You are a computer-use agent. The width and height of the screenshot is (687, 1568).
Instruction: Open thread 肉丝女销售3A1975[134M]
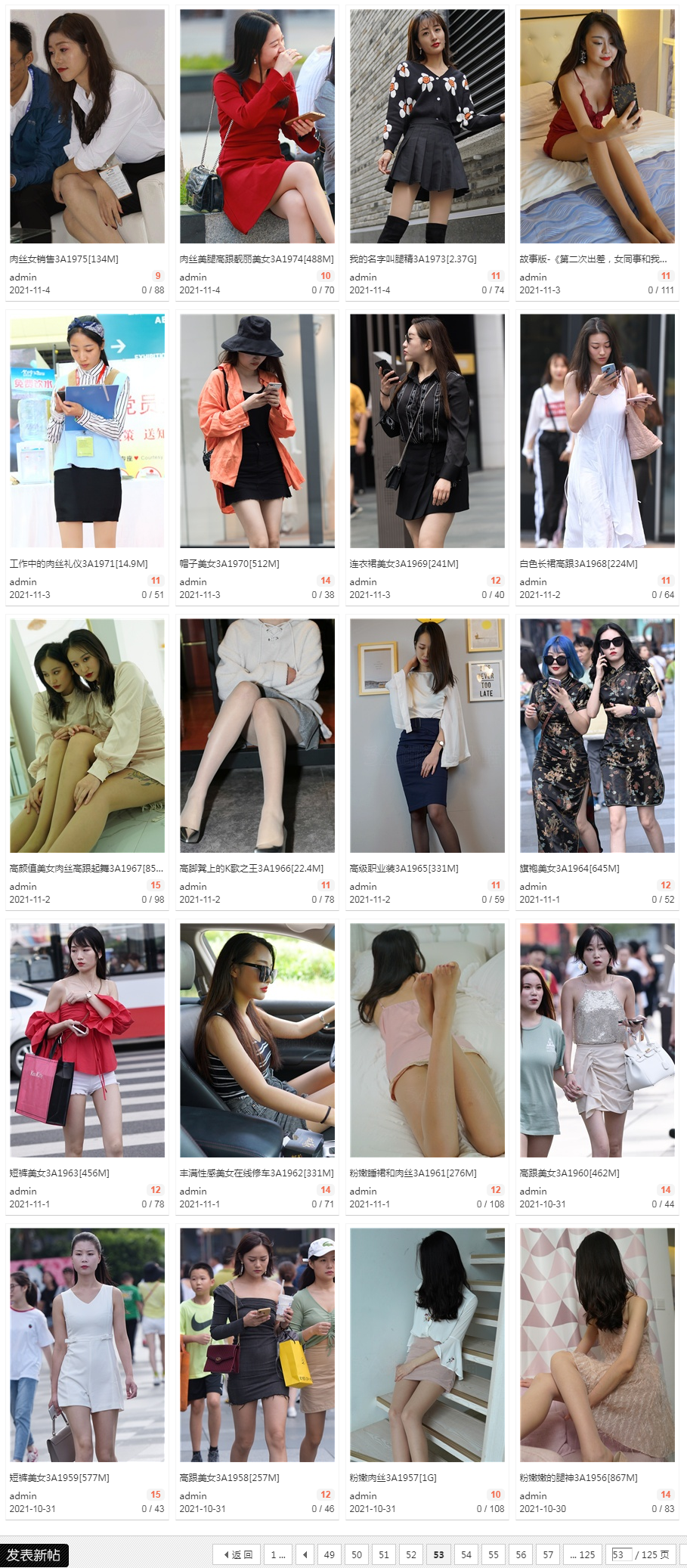pyautogui.click(x=64, y=259)
